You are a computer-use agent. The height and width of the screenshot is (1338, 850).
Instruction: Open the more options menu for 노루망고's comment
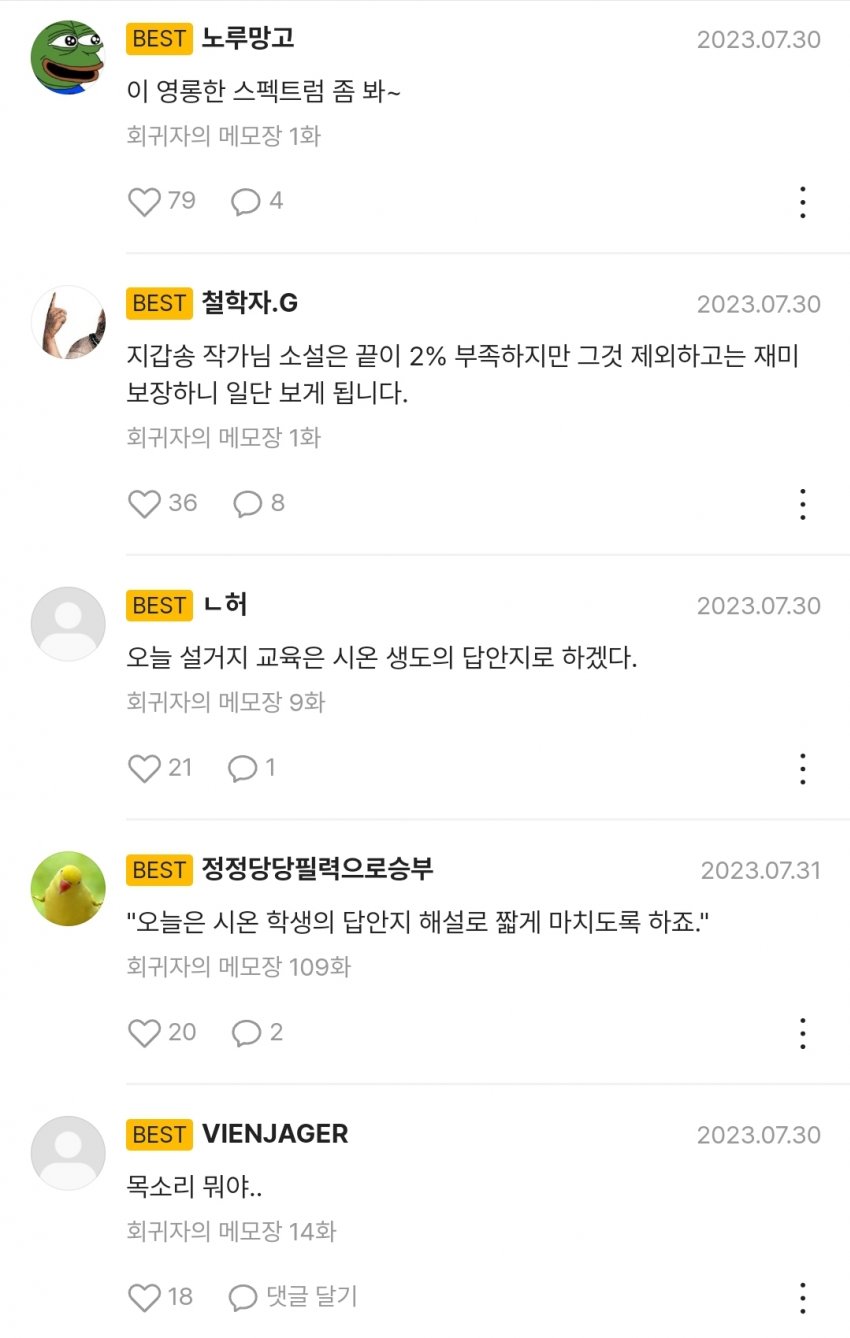[802, 202]
